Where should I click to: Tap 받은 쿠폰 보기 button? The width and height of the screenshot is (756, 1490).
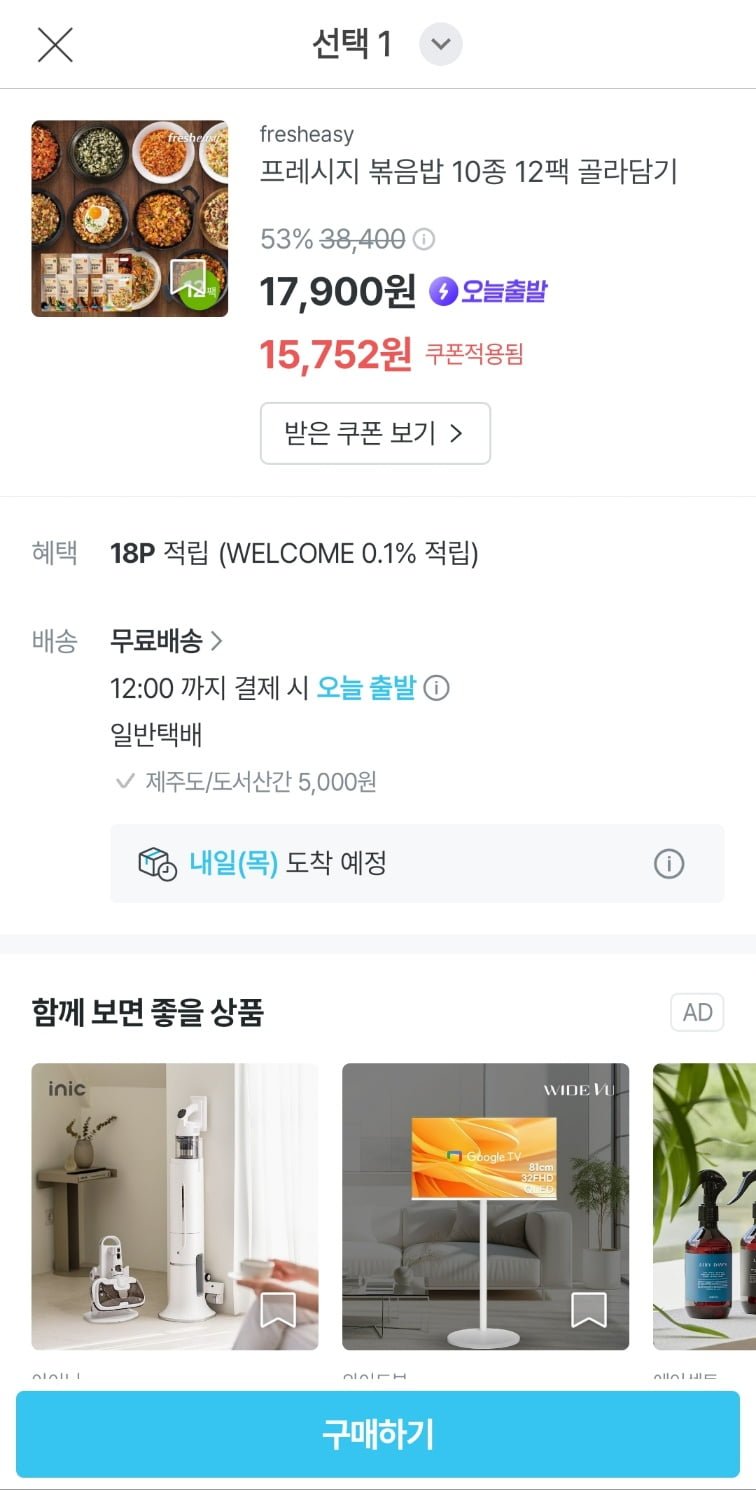coord(375,433)
